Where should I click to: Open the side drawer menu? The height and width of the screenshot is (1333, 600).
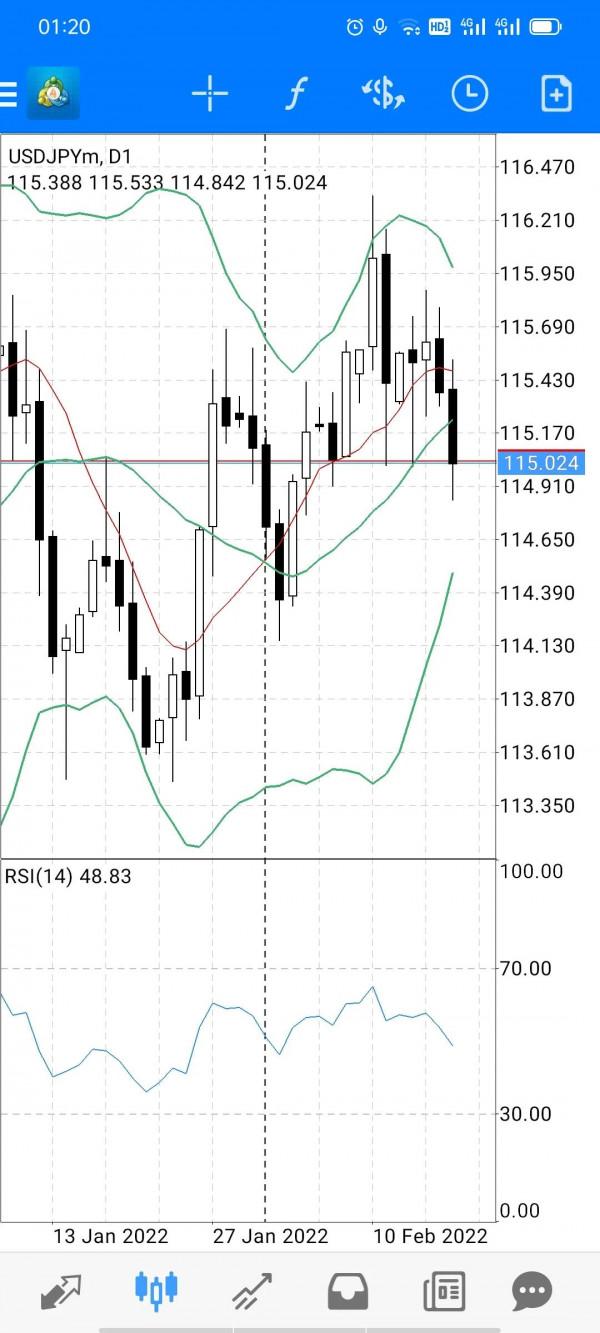click(x=8, y=94)
